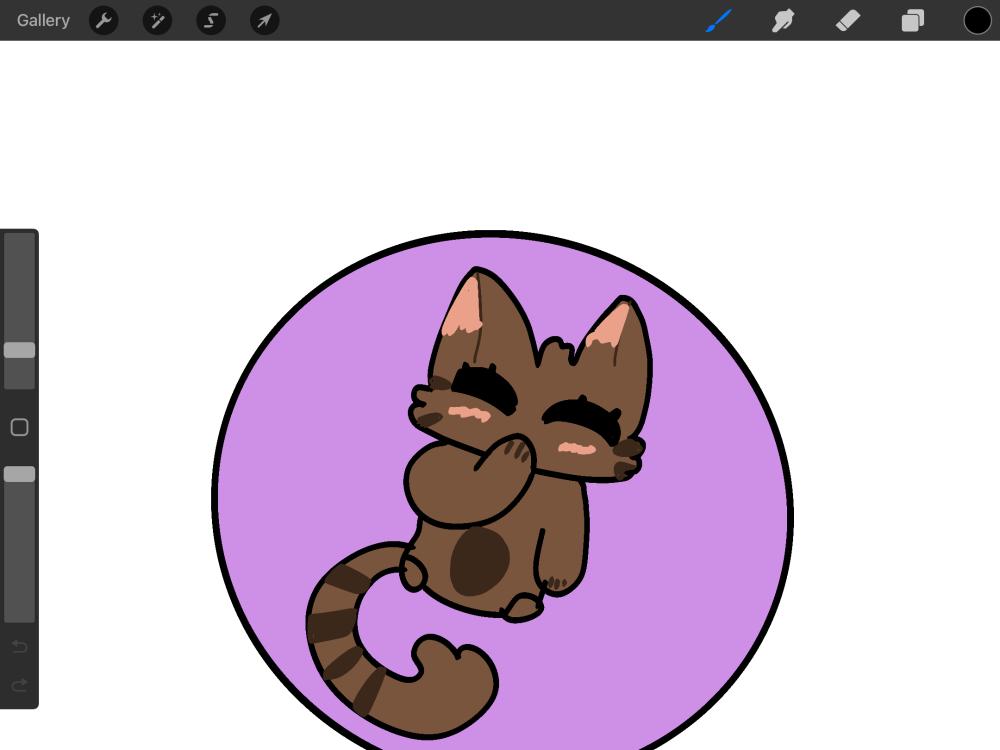Open the Layers panel
1000x750 pixels.
pyautogui.click(x=912, y=20)
